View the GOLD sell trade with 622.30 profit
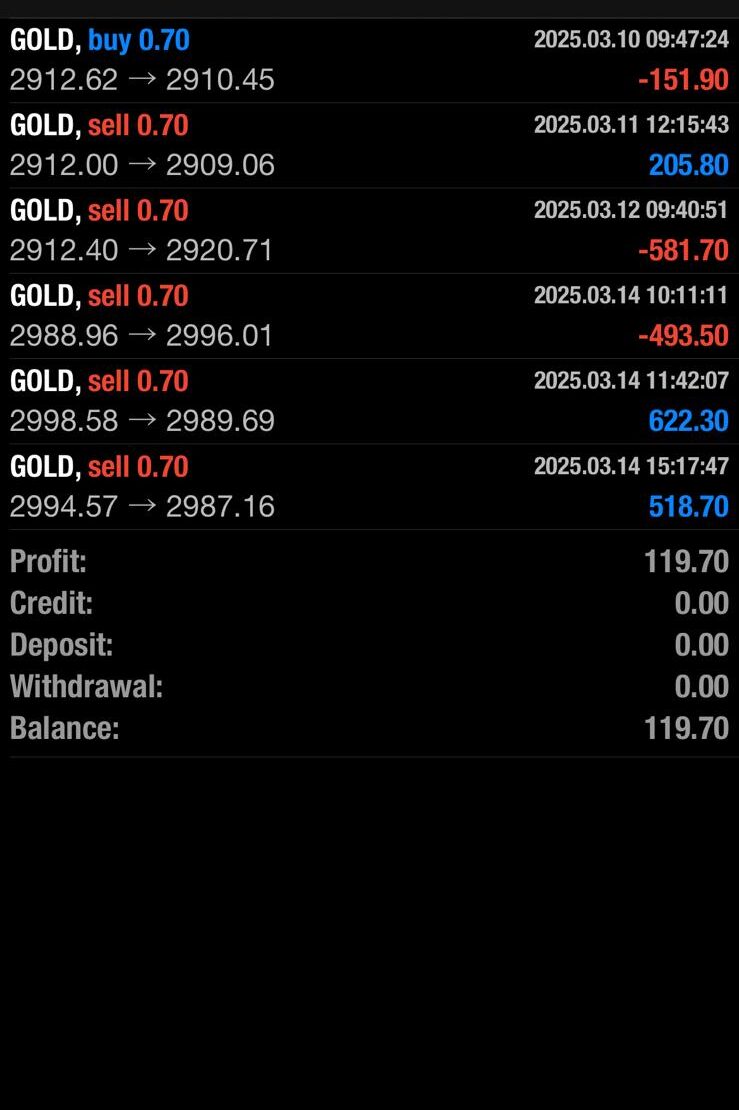The image size is (739, 1110). click(x=369, y=401)
